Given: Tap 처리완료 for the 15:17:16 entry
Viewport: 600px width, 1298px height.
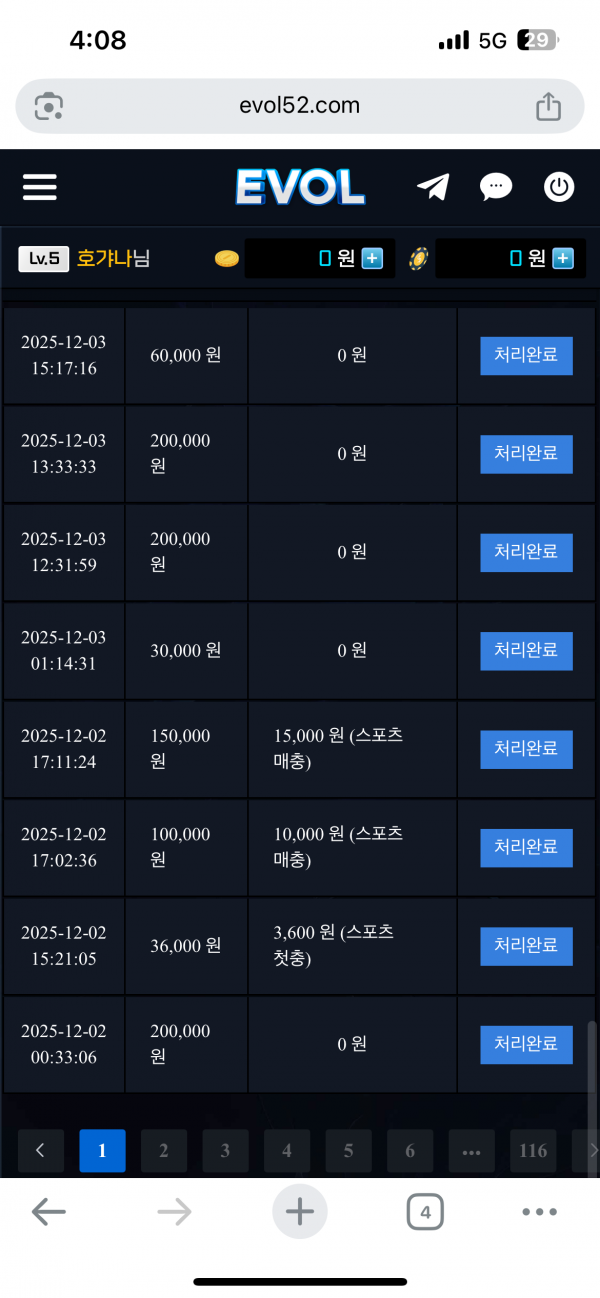Looking at the screenshot, I should tap(526, 355).
